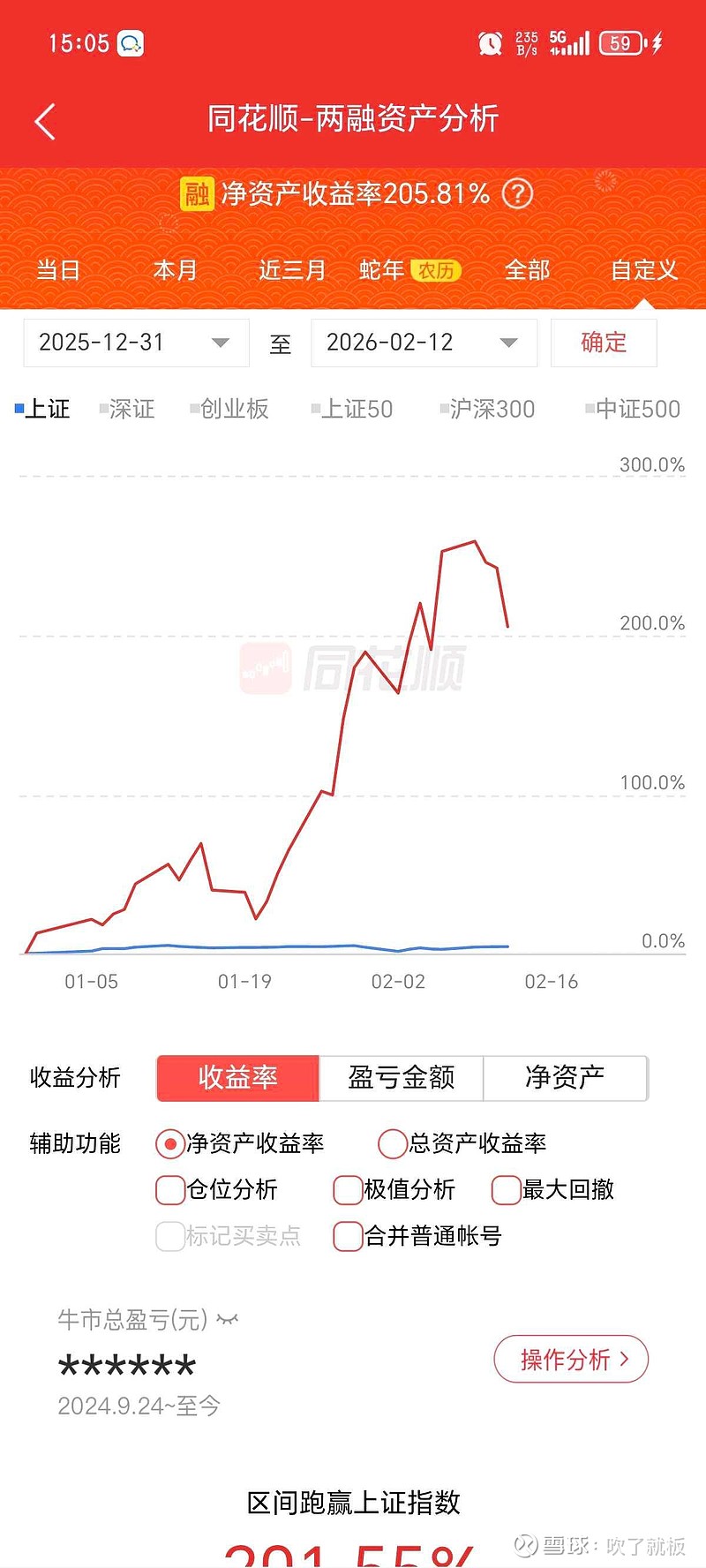Tap the 确定 confirm button
Image resolution: width=706 pixels, height=1568 pixels.
(604, 343)
